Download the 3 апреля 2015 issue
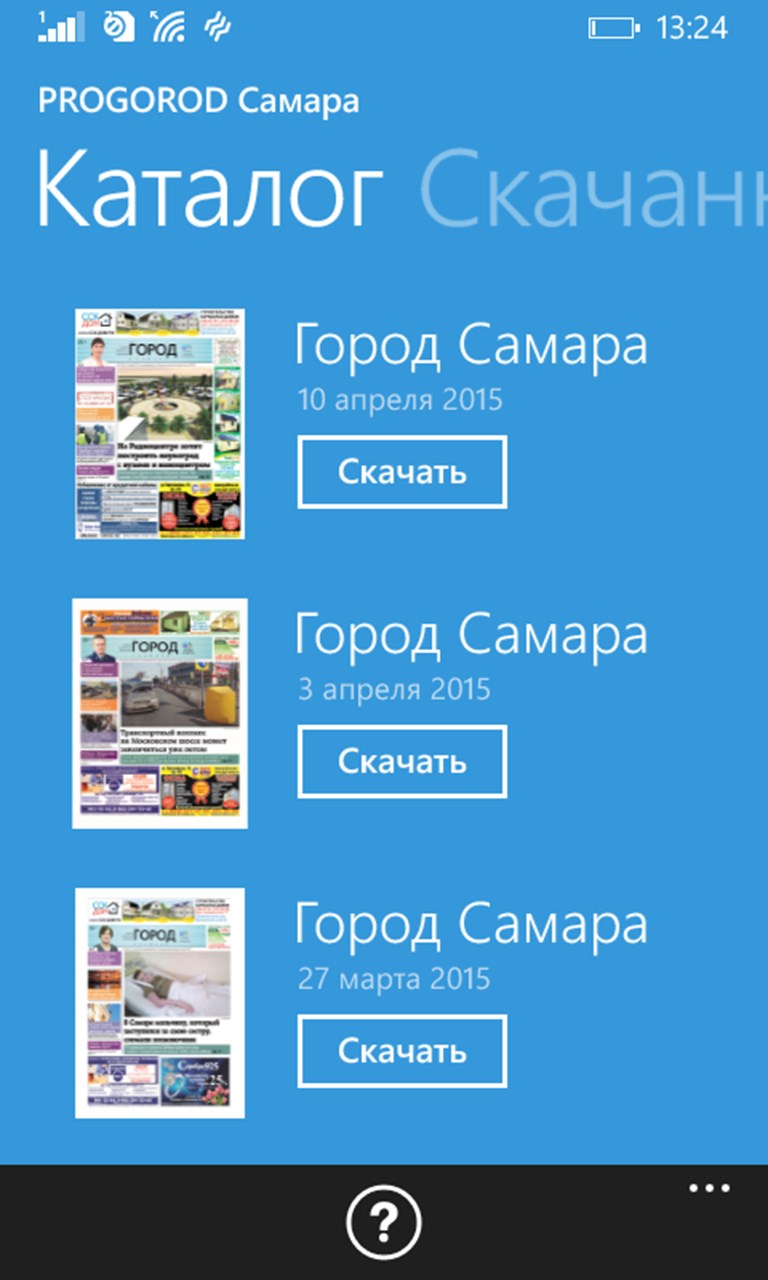 [402, 762]
